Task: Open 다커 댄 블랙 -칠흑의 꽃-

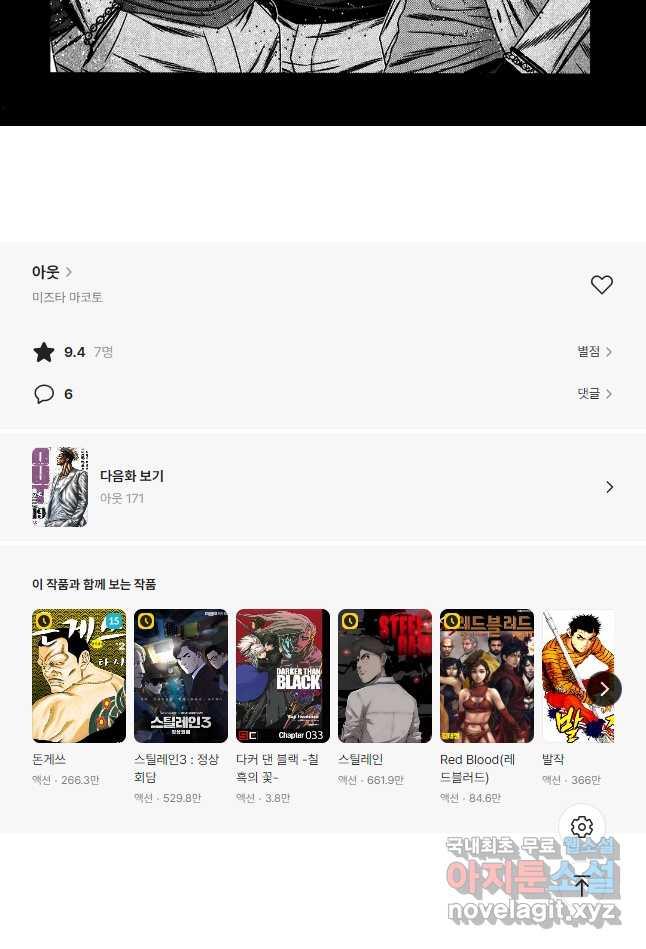Action: coord(283,676)
